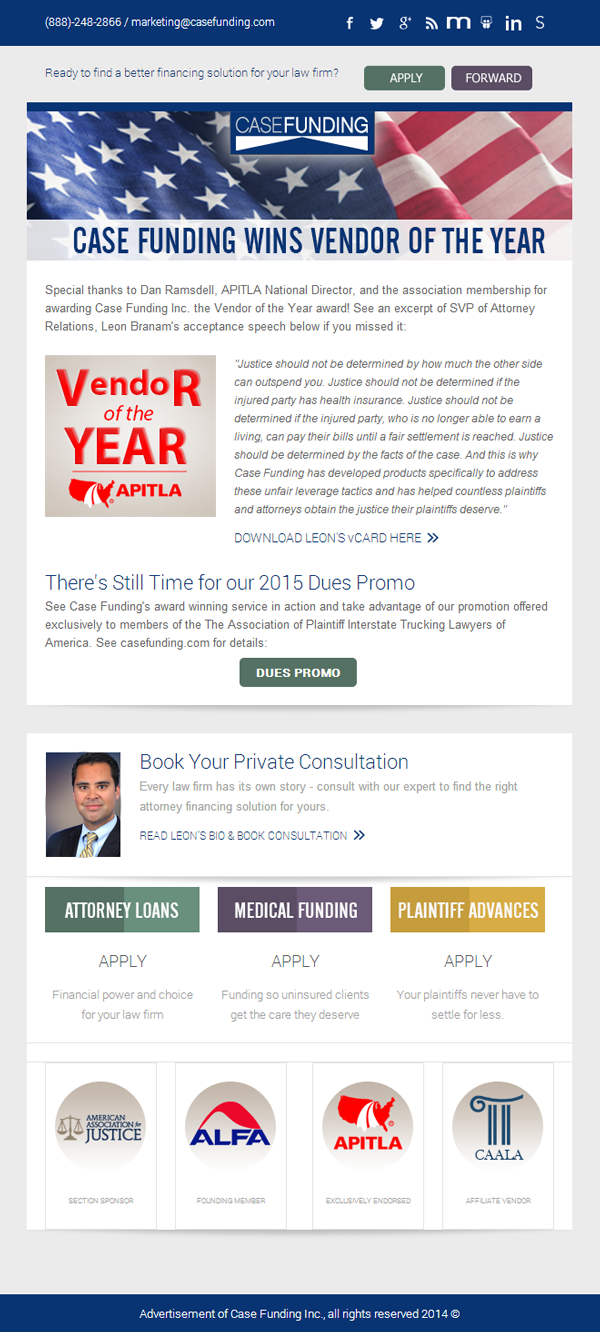Tap APPLY under Attorney Loans
The image size is (600, 1332).
(x=122, y=961)
